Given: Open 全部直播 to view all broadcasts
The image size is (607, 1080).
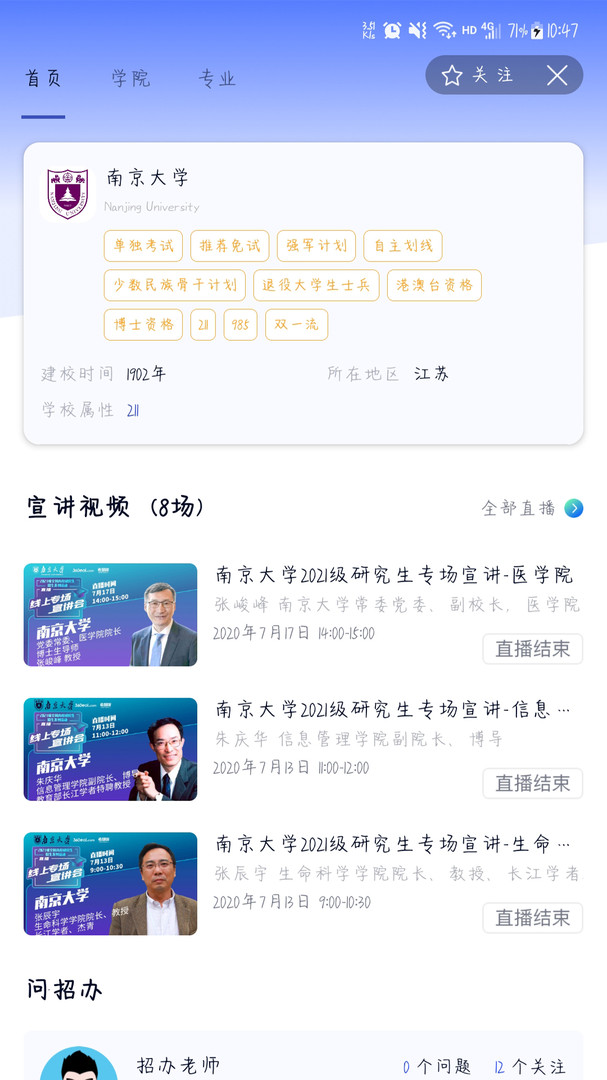Looking at the screenshot, I should pyautogui.click(x=532, y=508).
